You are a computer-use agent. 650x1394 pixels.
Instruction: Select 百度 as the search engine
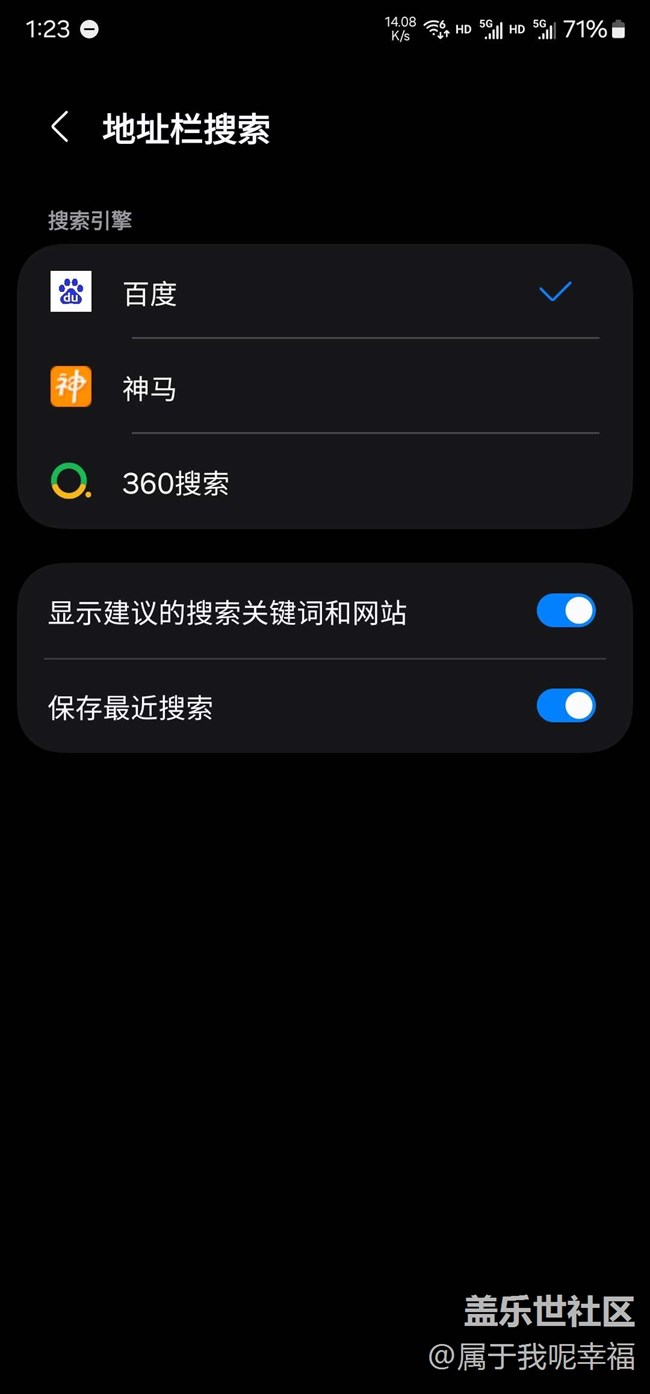coord(325,292)
